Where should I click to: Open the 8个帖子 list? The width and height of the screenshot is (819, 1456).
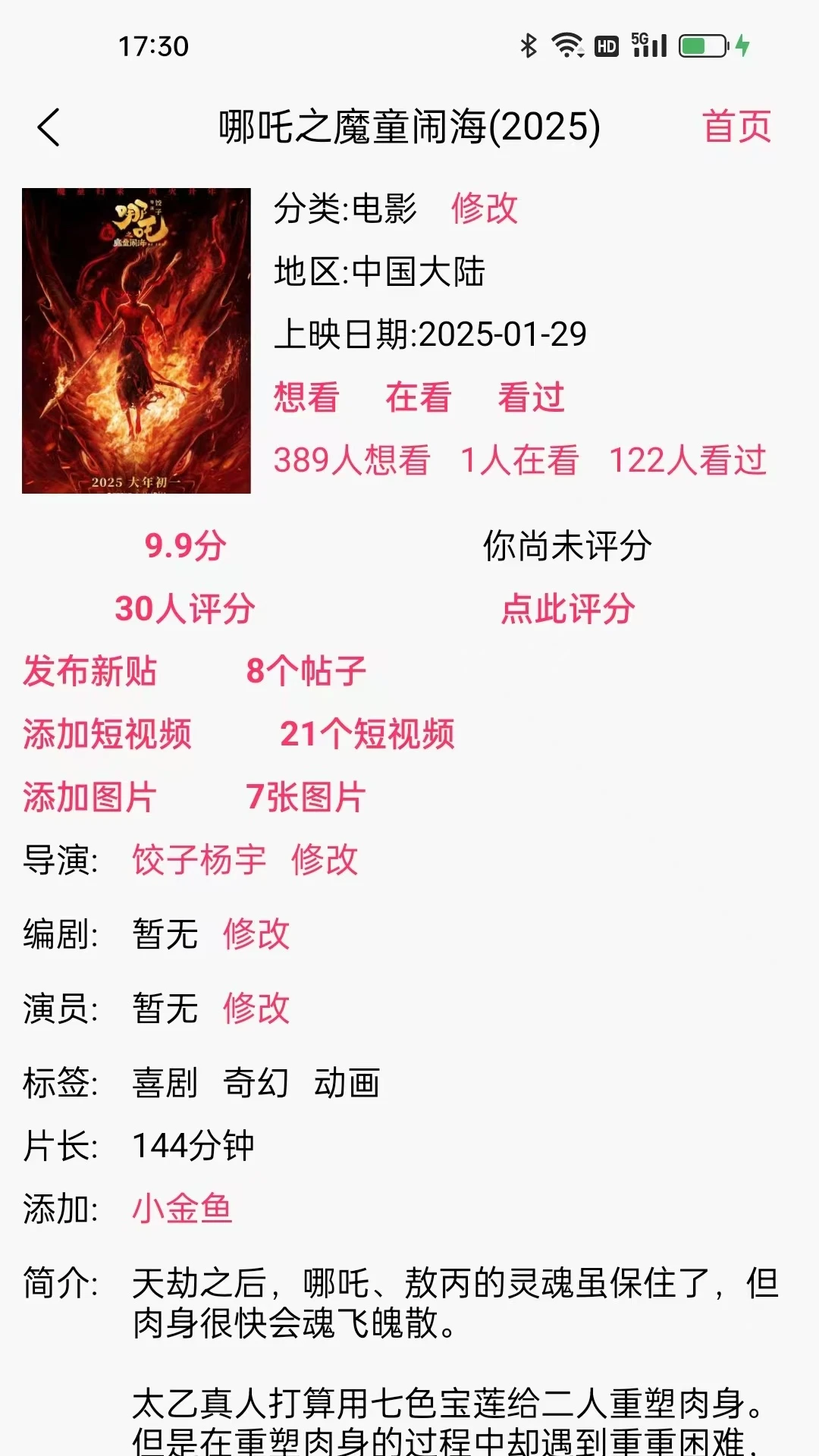coord(306,672)
